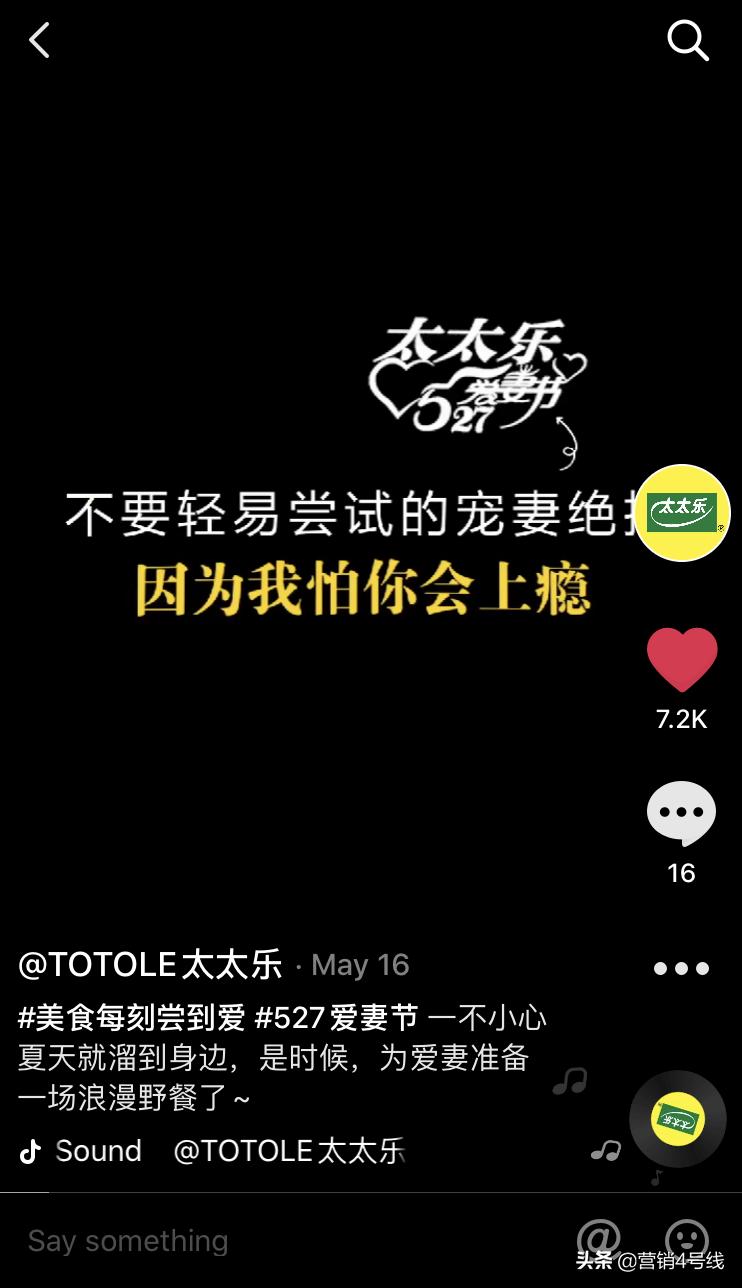Open the @TOTOLE太太乐 username link

150,965
